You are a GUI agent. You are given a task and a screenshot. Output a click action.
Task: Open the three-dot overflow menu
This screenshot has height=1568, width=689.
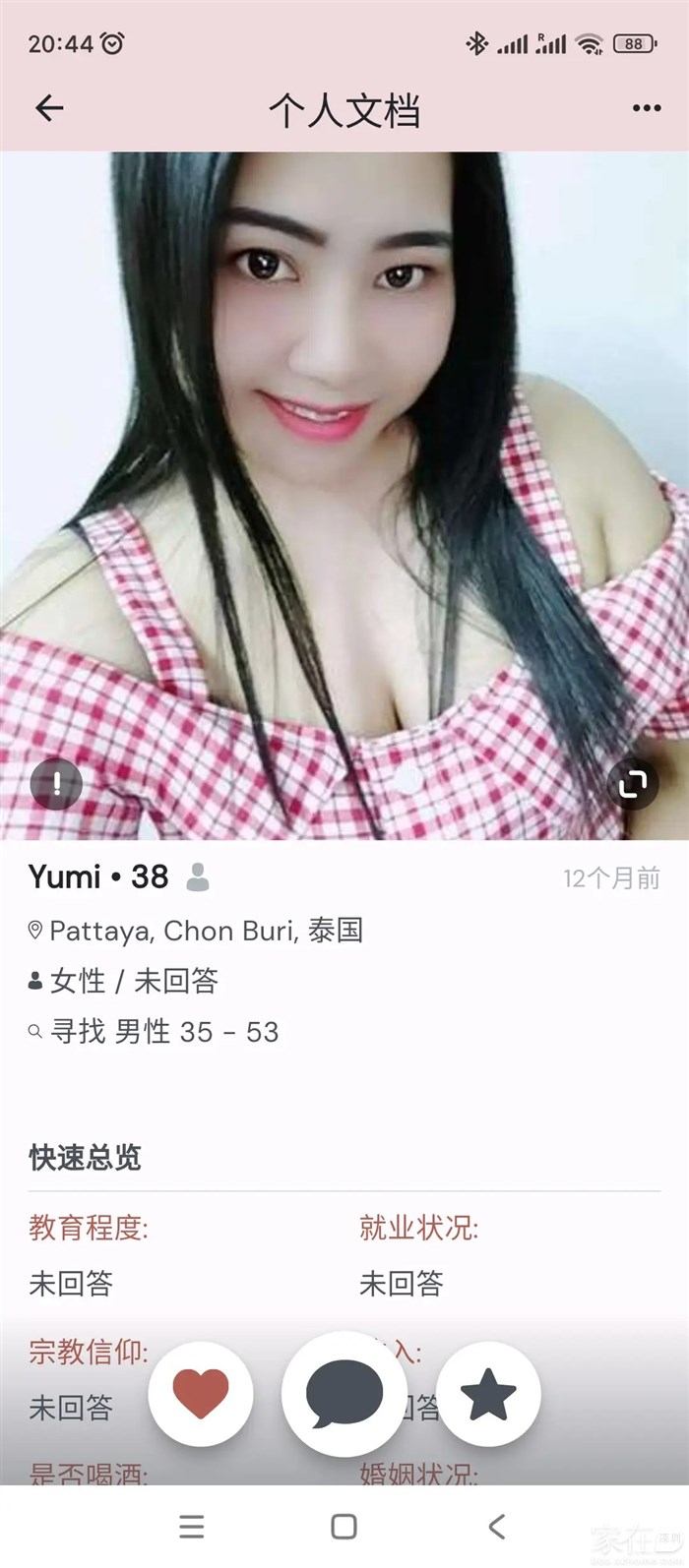(x=646, y=108)
